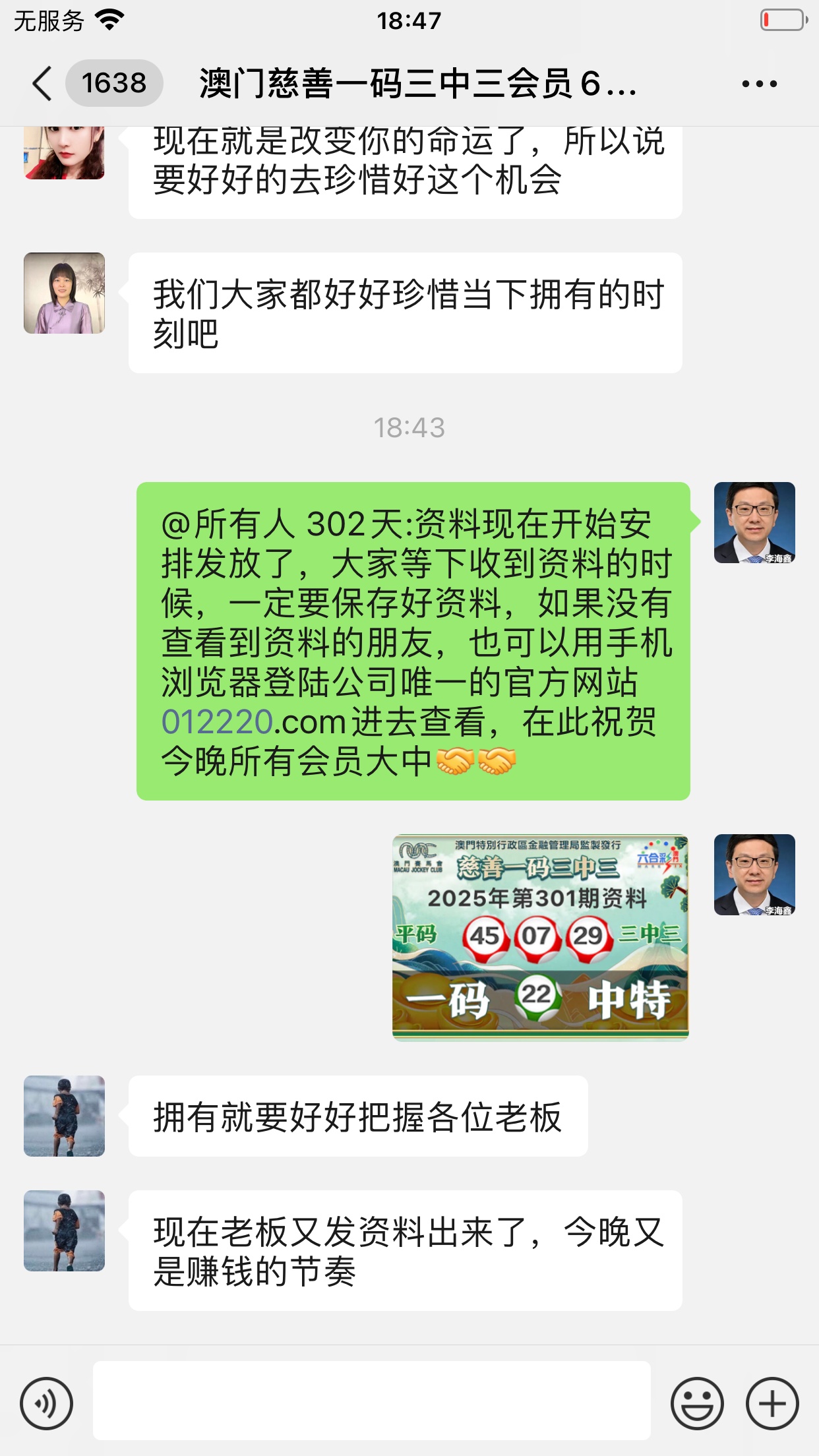
Task: Tap the message text field
Action: click(x=371, y=1401)
